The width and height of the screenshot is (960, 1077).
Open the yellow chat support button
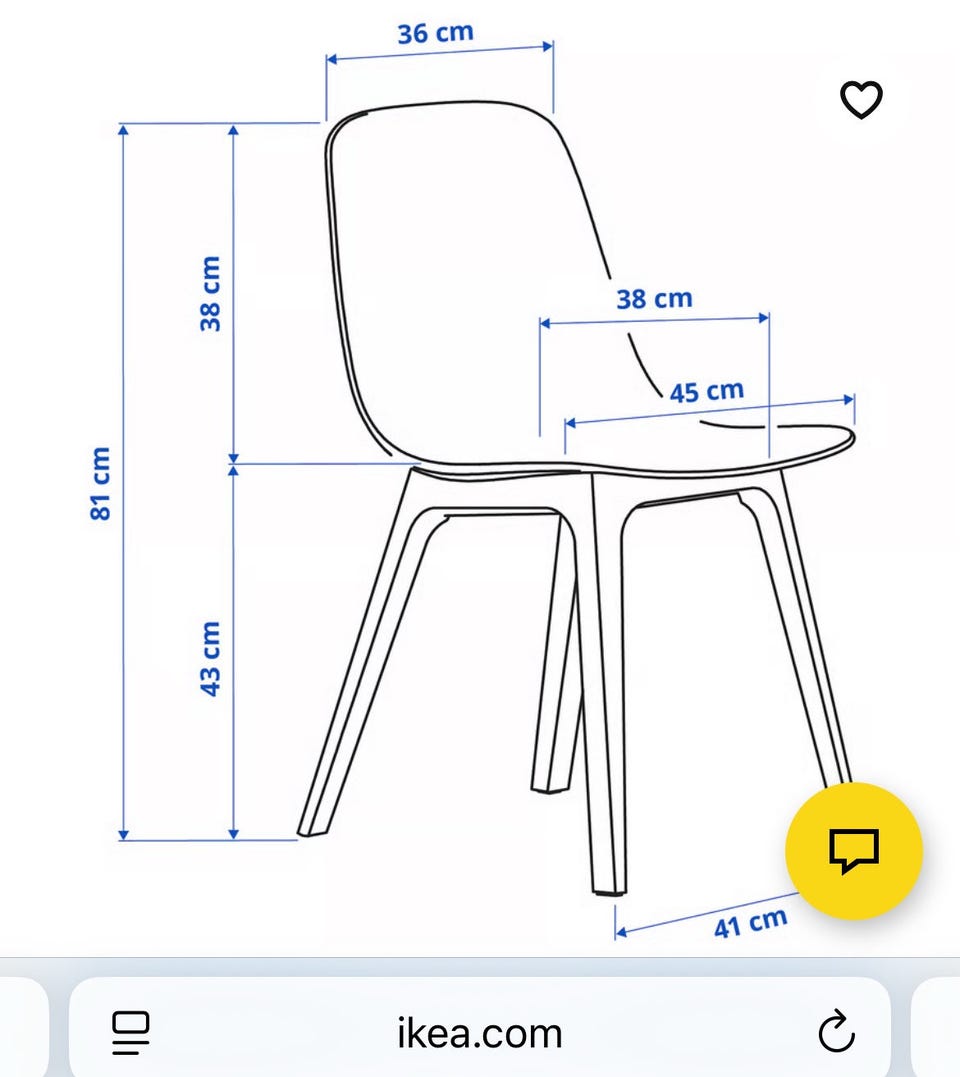[853, 851]
